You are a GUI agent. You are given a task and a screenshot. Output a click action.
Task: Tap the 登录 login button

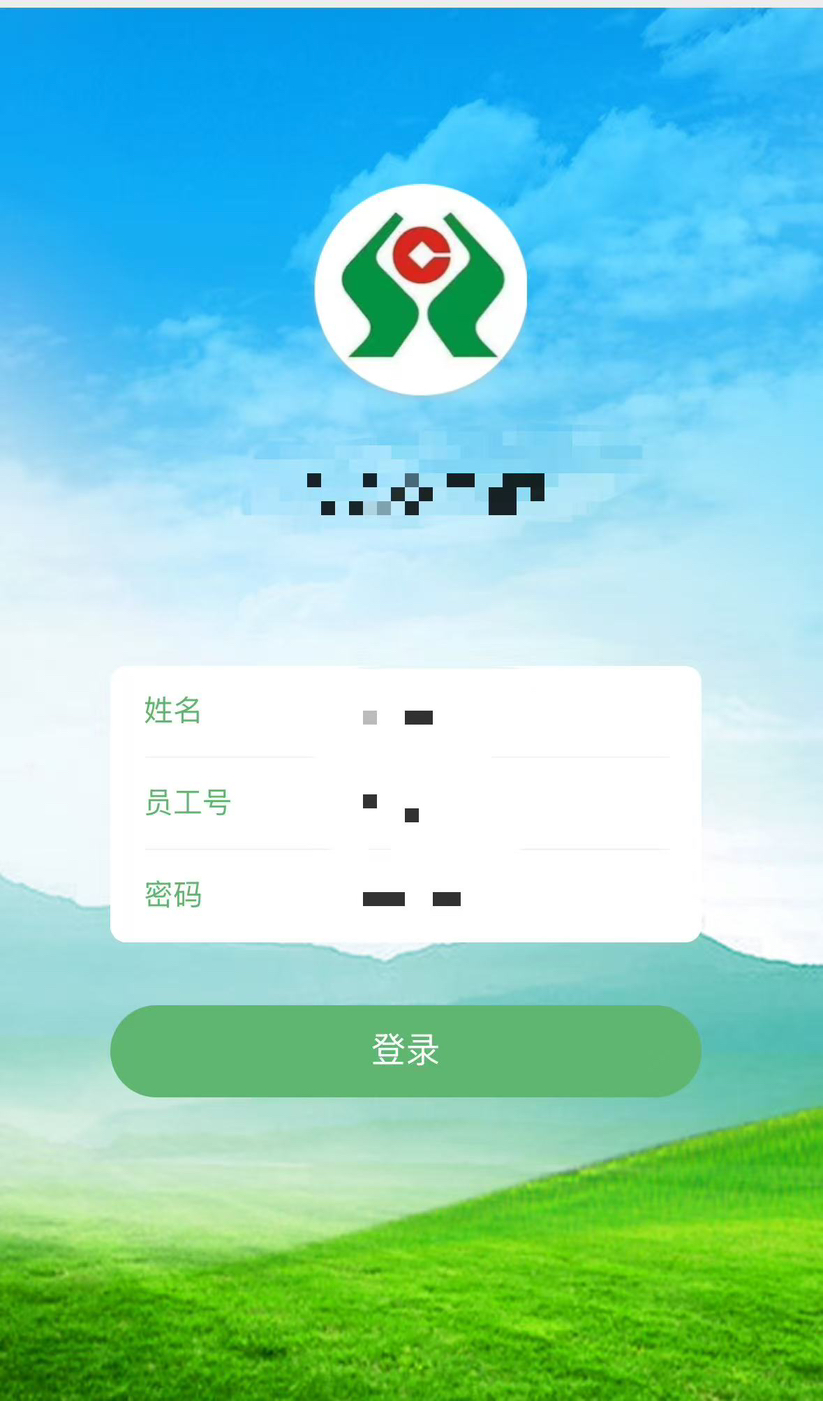405,1051
